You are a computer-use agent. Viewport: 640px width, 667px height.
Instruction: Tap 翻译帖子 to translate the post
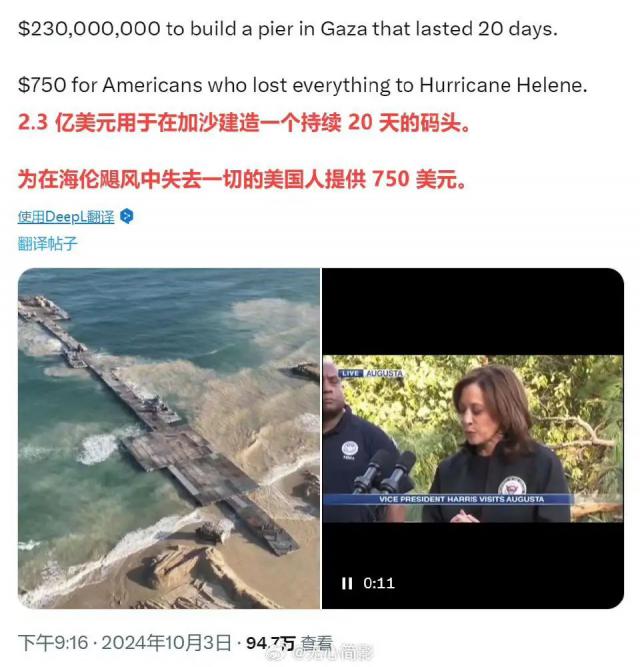pyautogui.click(x=47, y=243)
